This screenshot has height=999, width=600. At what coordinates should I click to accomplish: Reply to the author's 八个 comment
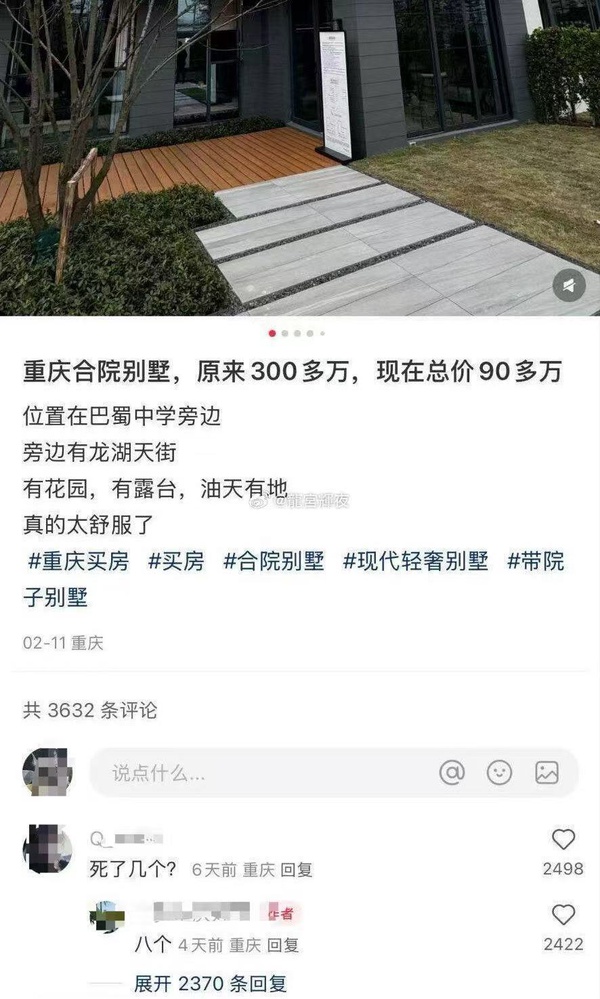(x=283, y=945)
